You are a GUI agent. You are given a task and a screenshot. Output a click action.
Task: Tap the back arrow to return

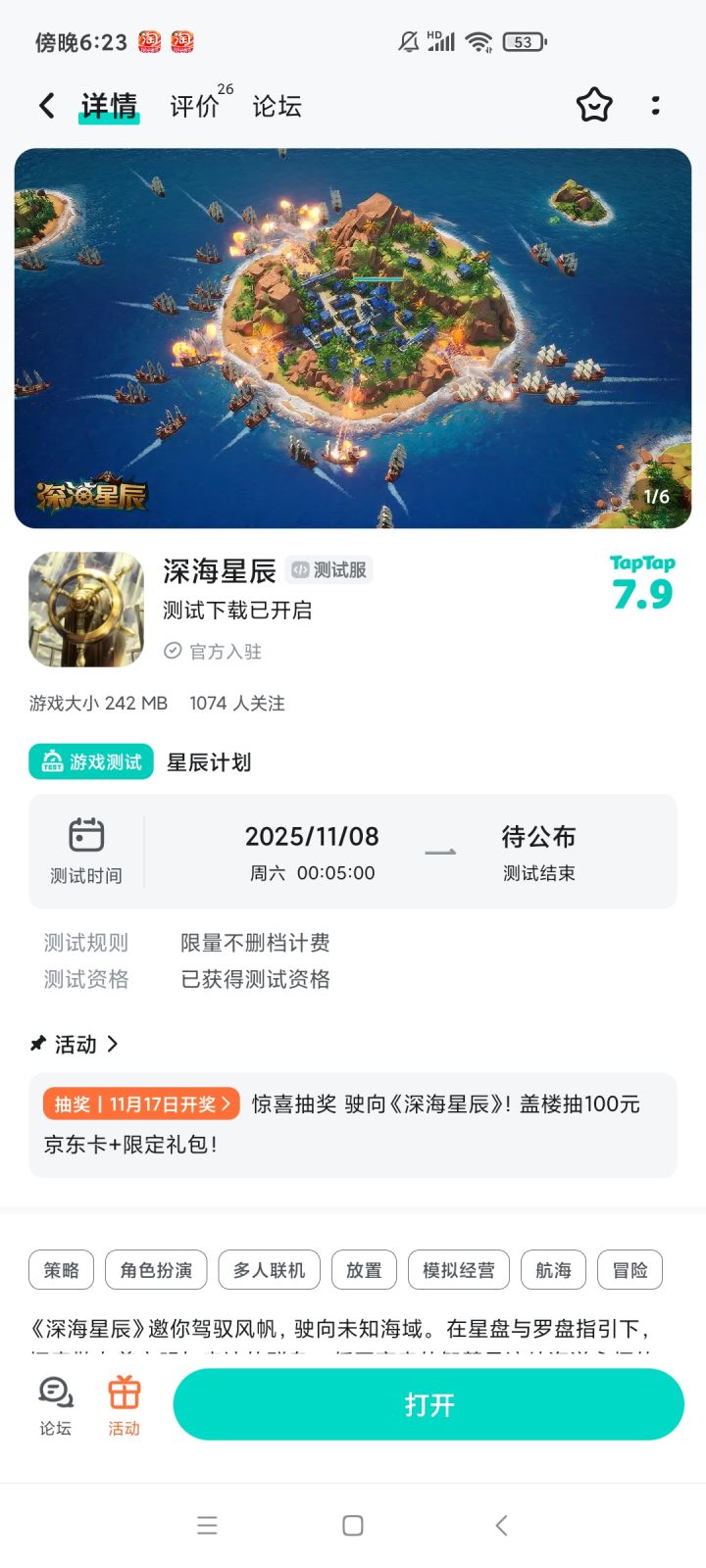pos(46,105)
